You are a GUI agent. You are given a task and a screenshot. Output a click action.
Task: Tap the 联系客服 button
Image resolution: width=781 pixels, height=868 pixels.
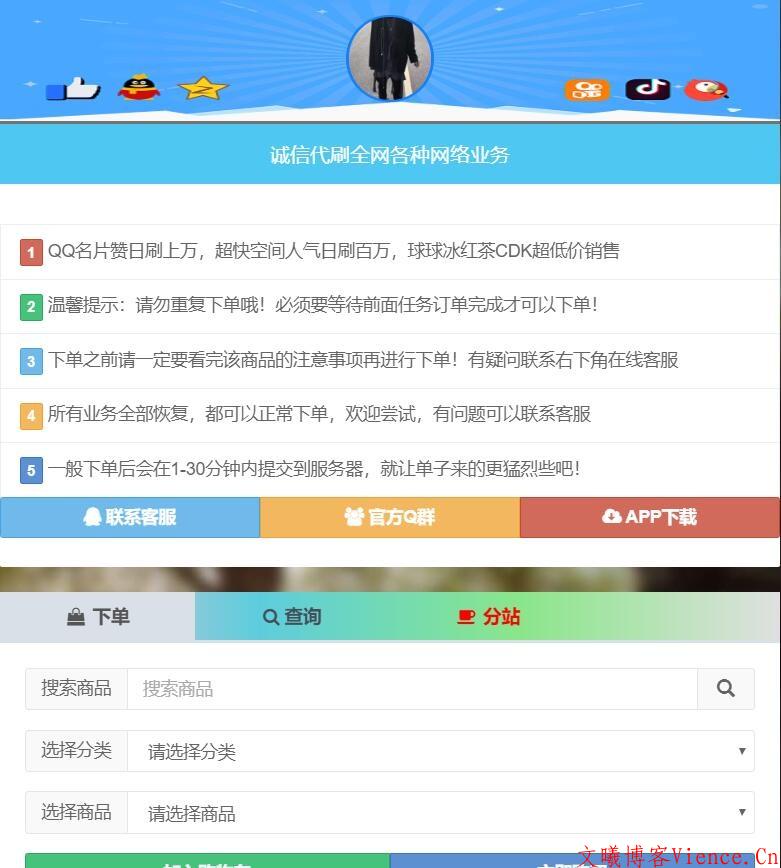point(130,517)
